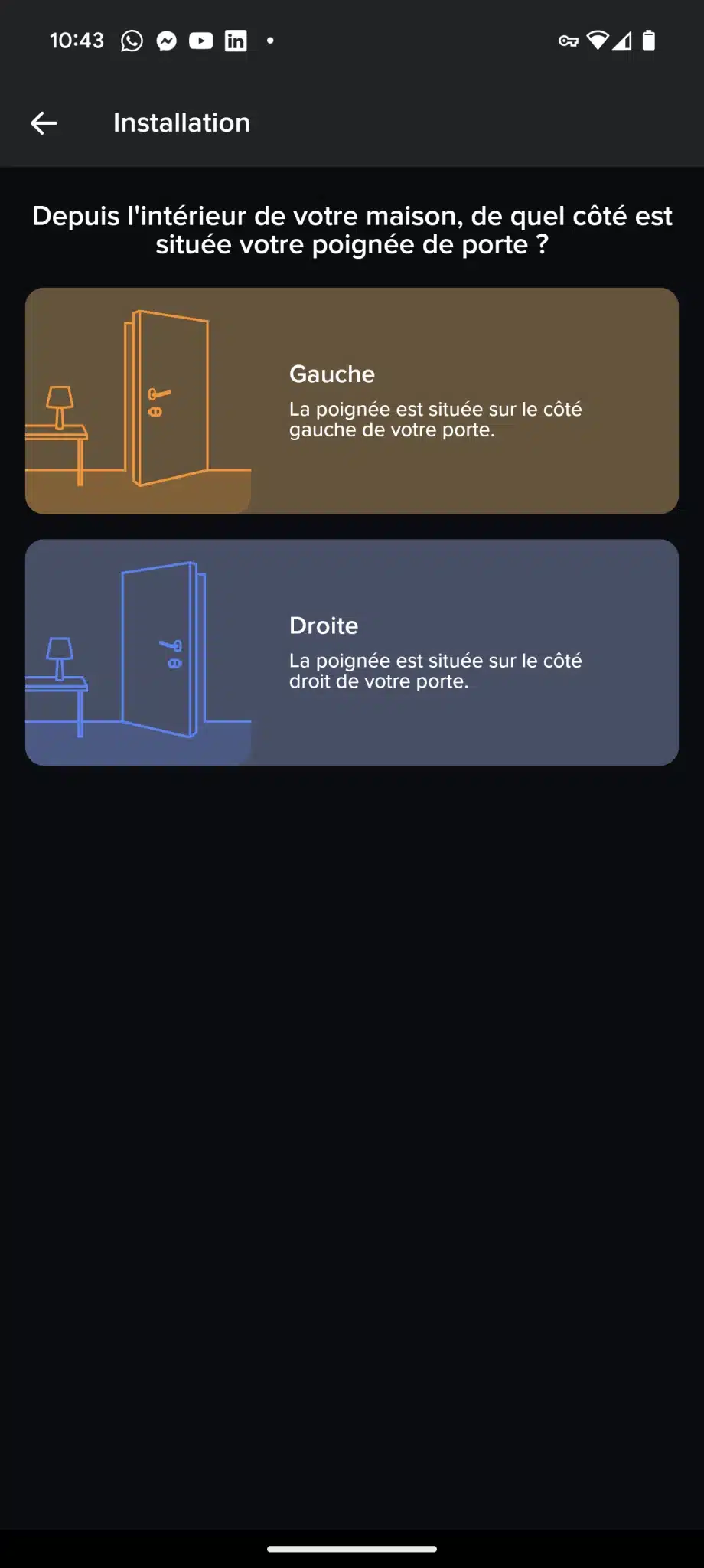Choose the Droite door handle option
The height and width of the screenshot is (1568, 704).
tap(352, 652)
